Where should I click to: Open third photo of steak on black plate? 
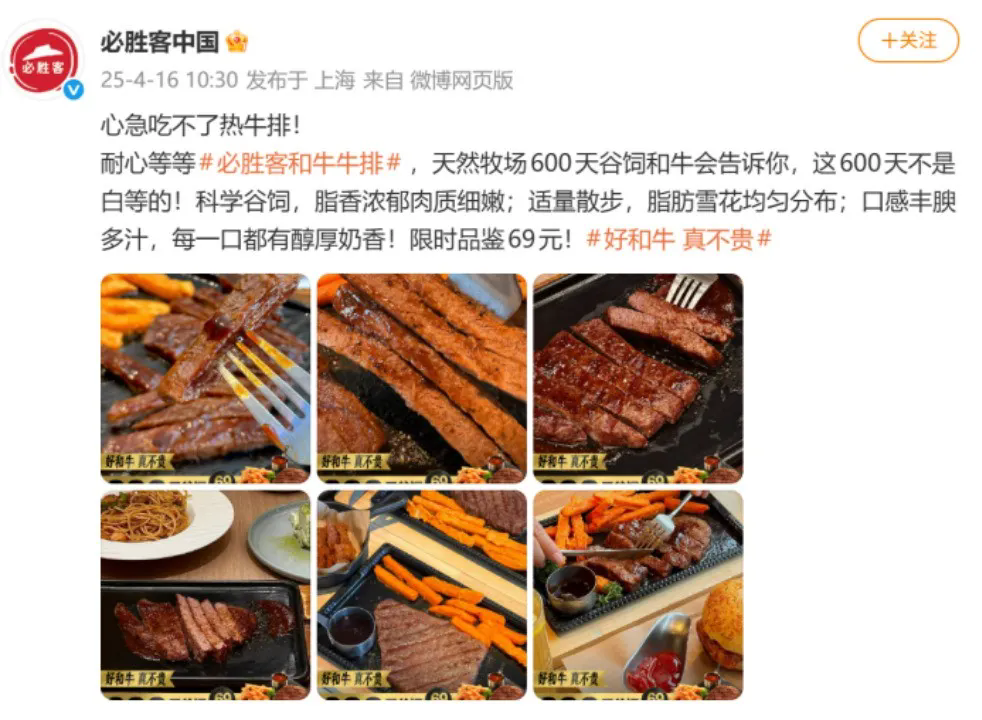638,379
